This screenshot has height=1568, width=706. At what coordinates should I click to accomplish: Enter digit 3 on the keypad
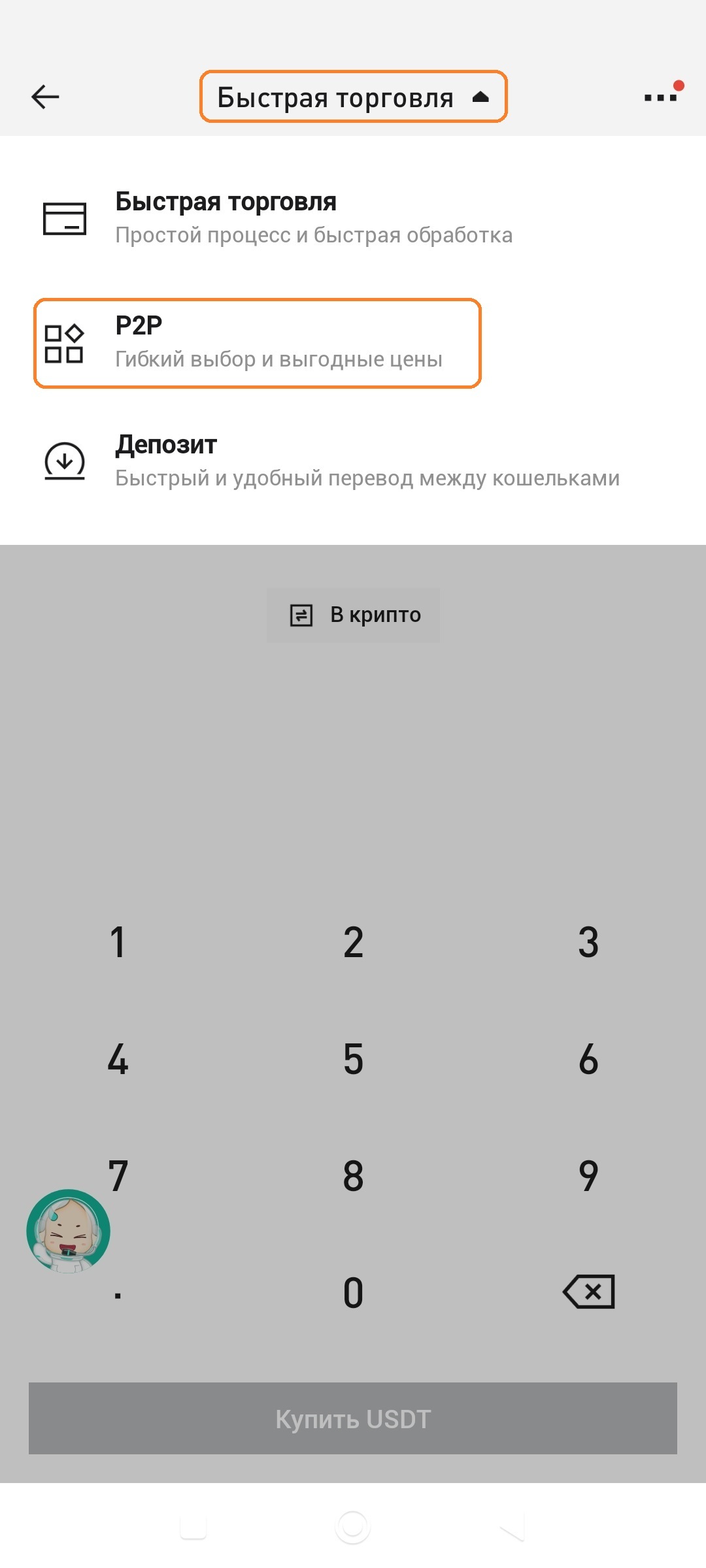(x=588, y=942)
